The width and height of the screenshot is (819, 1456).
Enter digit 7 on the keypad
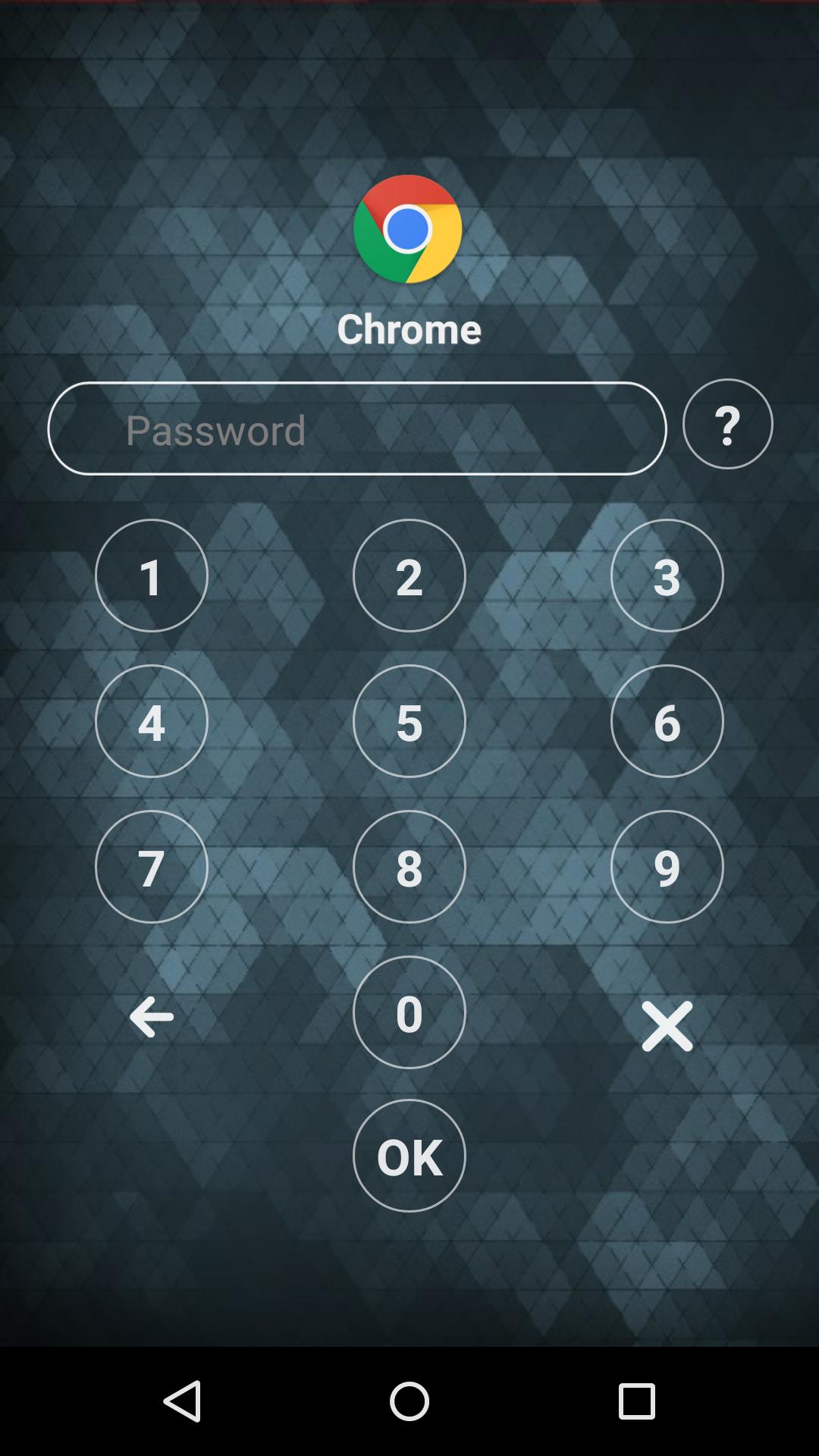coord(152,867)
